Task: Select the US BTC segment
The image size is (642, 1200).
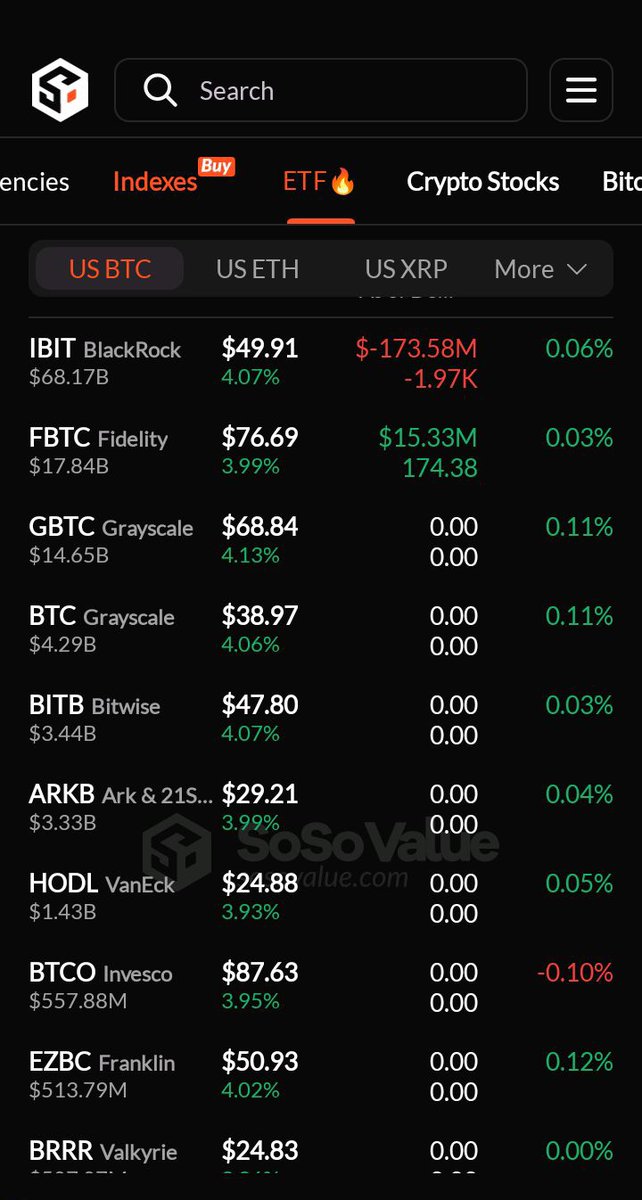Action: [x=110, y=269]
